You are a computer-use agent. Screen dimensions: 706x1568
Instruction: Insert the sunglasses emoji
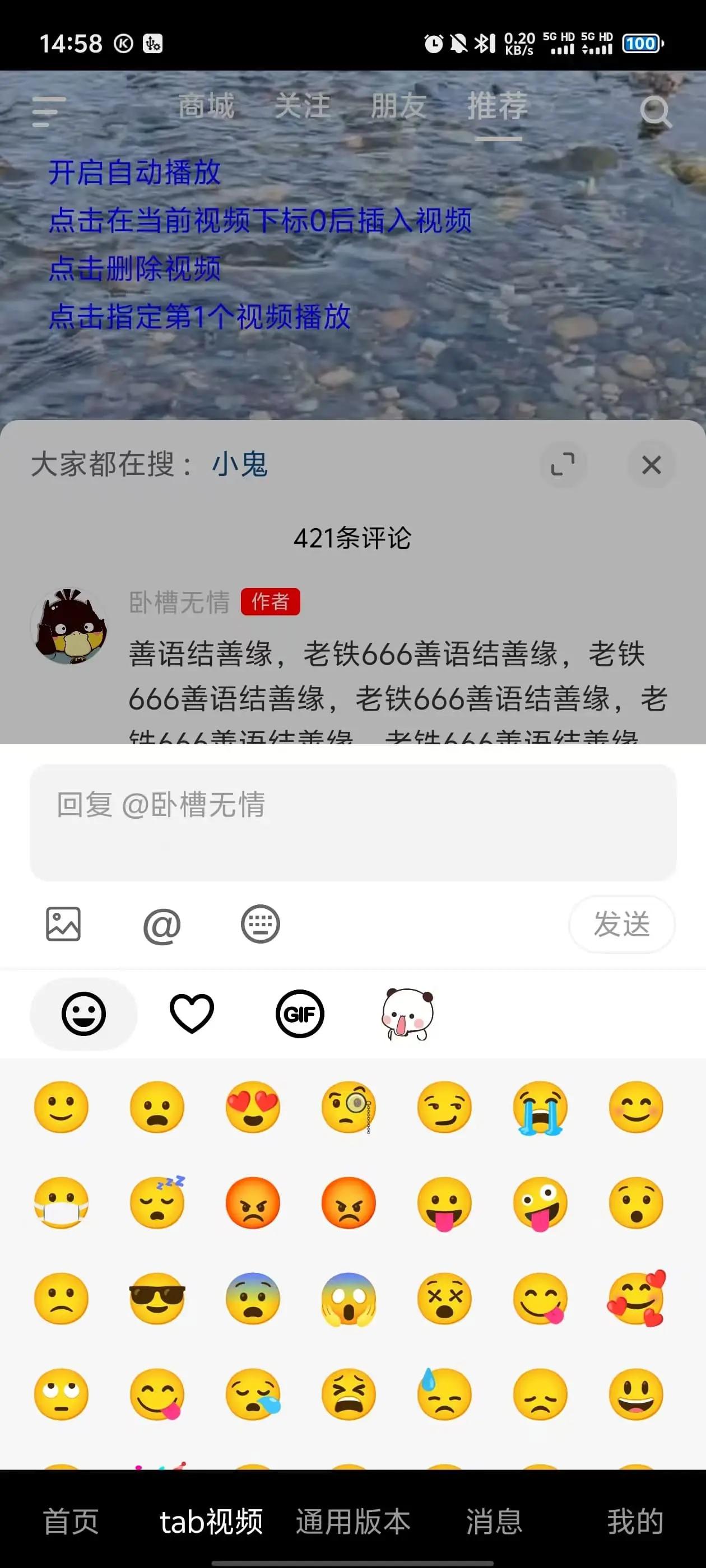click(x=157, y=1298)
